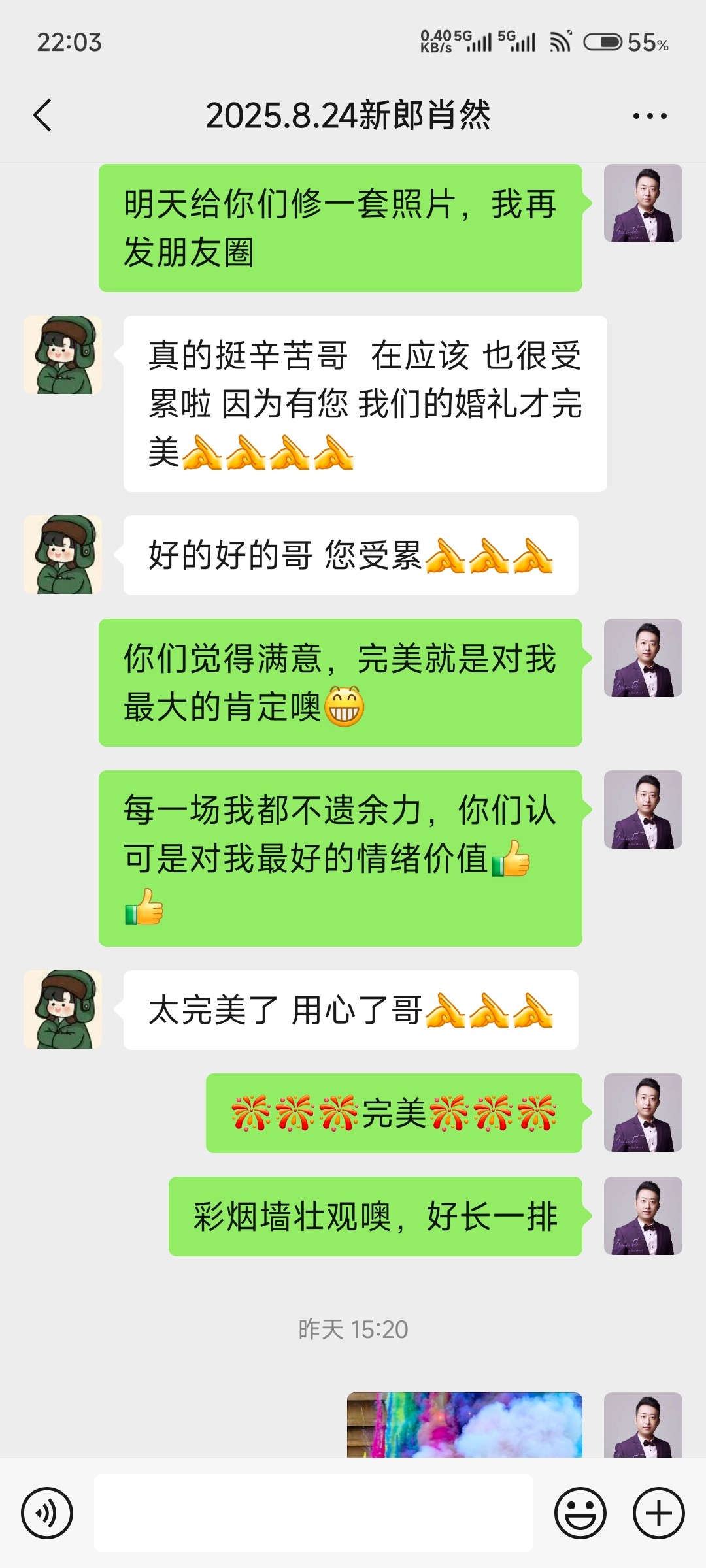
Task: Open own avatar beside 彩烟墙壮观噢 message
Action: [643, 1216]
